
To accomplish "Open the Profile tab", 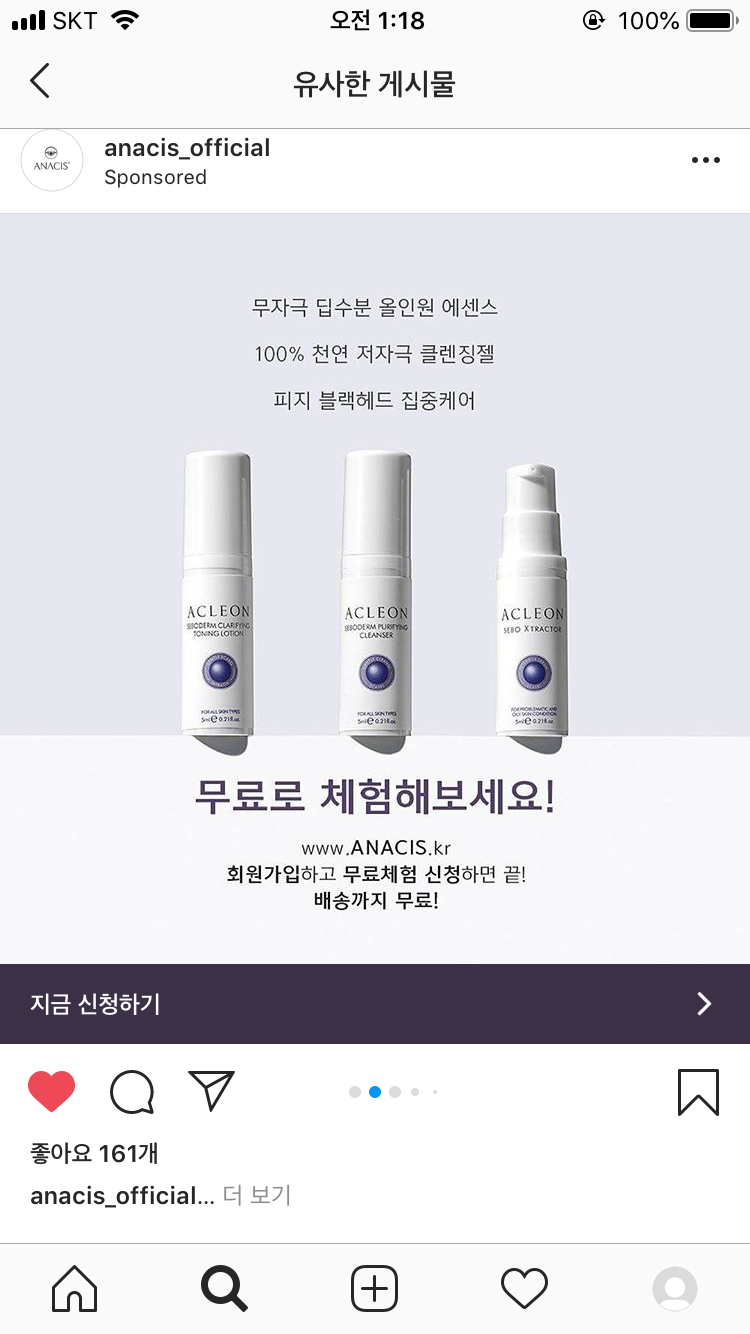I will pyautogui.click(x=675, y=1289).
